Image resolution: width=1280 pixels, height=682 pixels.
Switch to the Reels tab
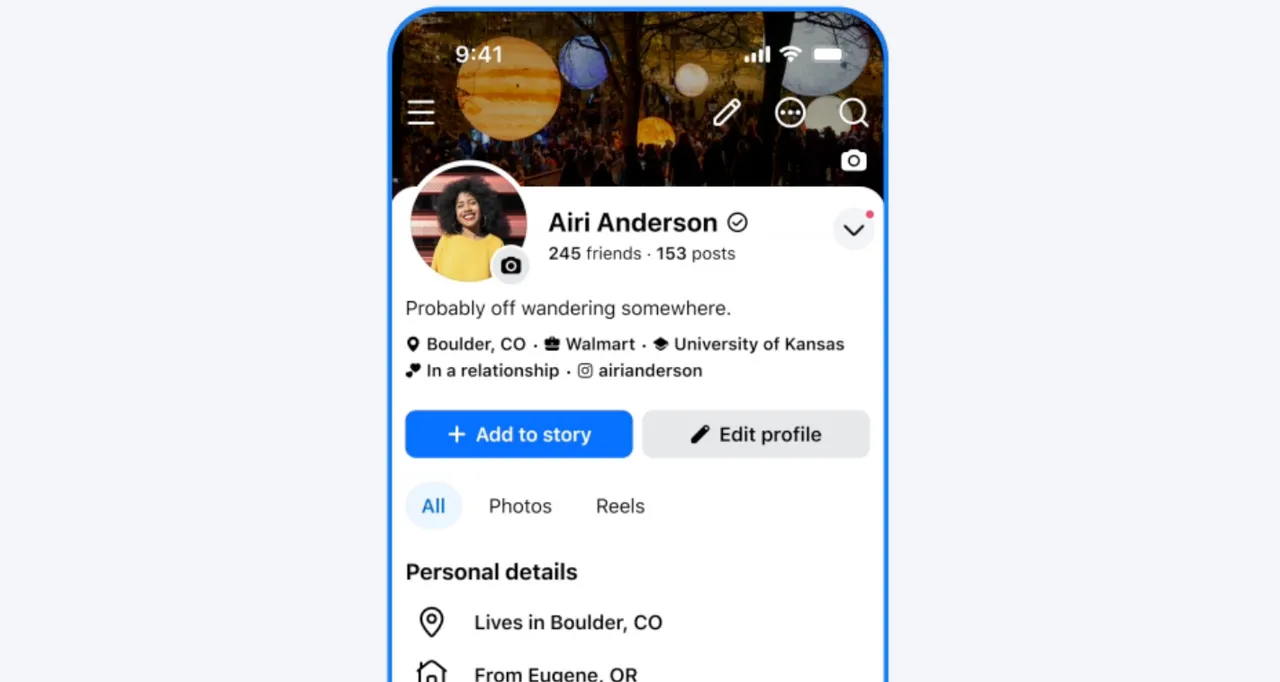tap(620, 506)
